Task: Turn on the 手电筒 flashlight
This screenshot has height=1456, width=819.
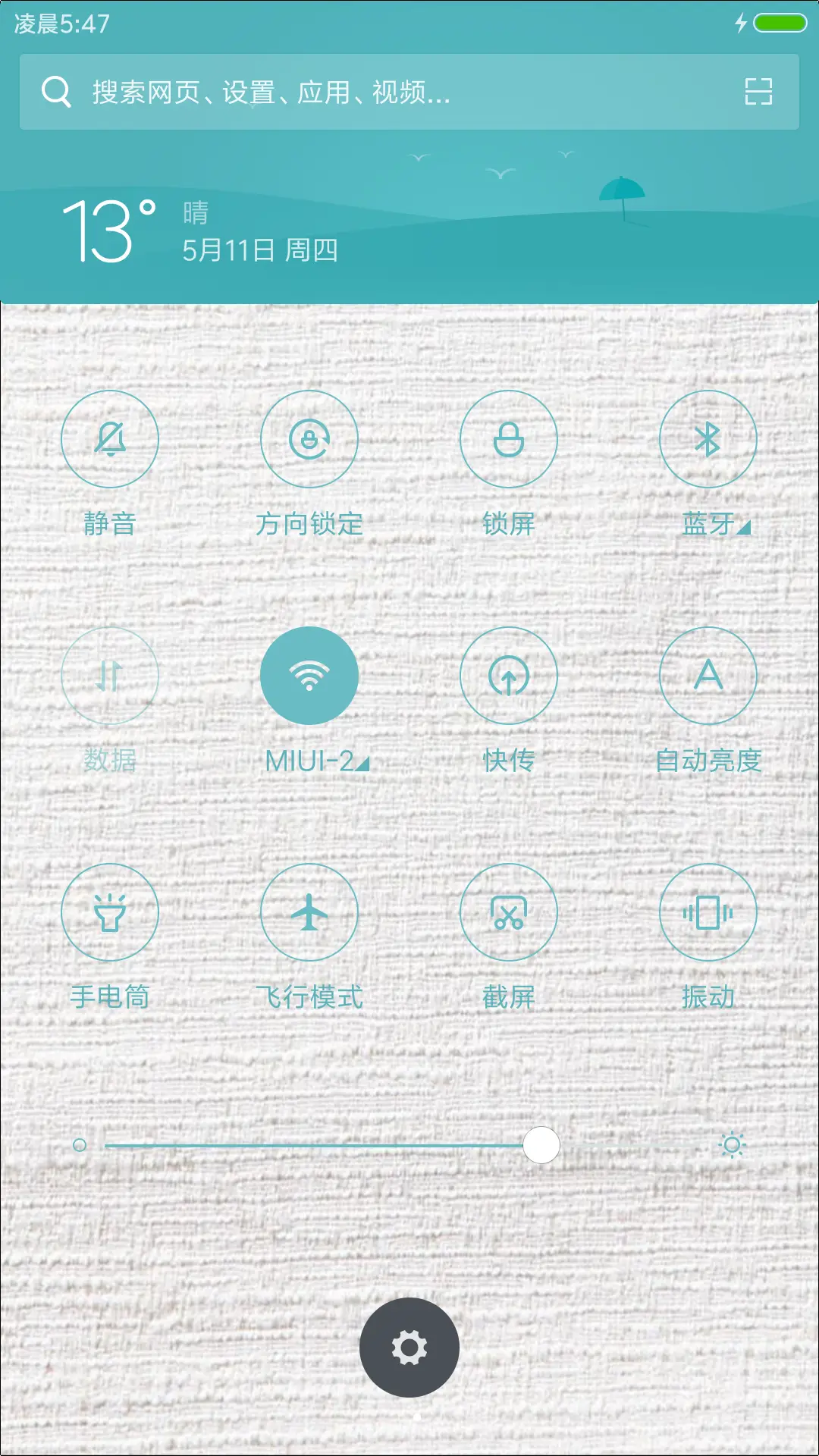Action: point(110,912)
